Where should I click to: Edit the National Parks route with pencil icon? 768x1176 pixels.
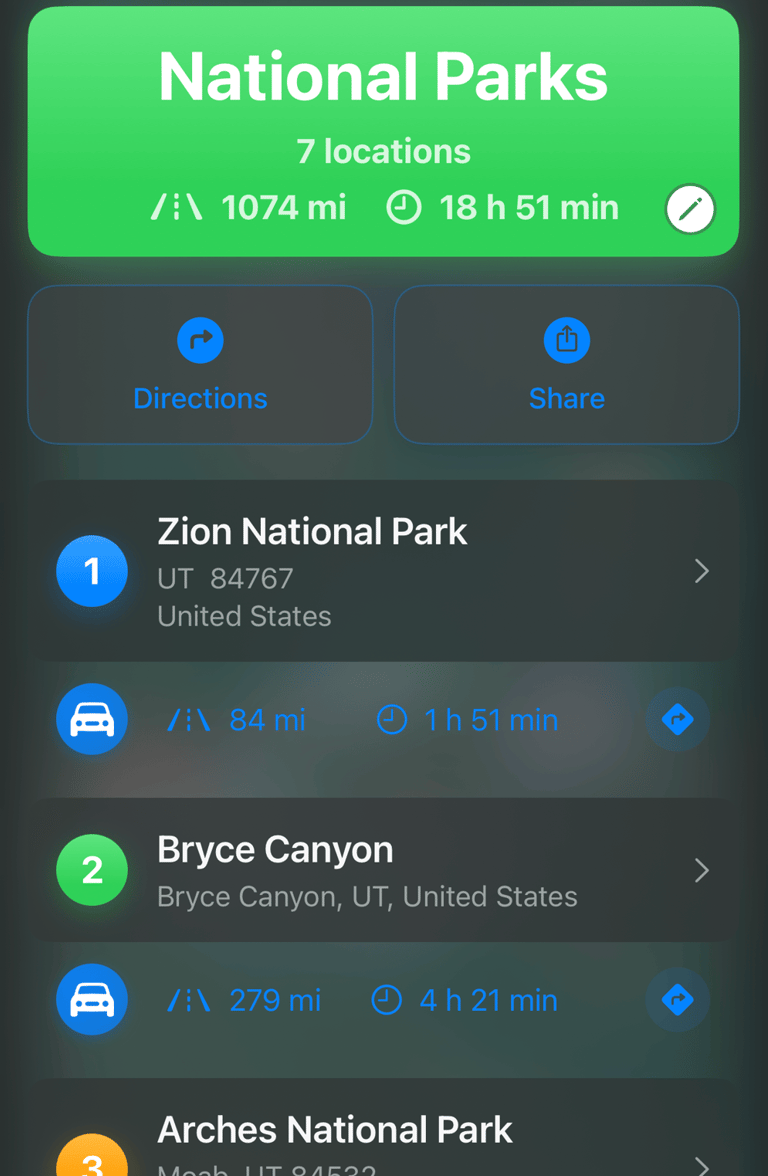click(690, 209)
